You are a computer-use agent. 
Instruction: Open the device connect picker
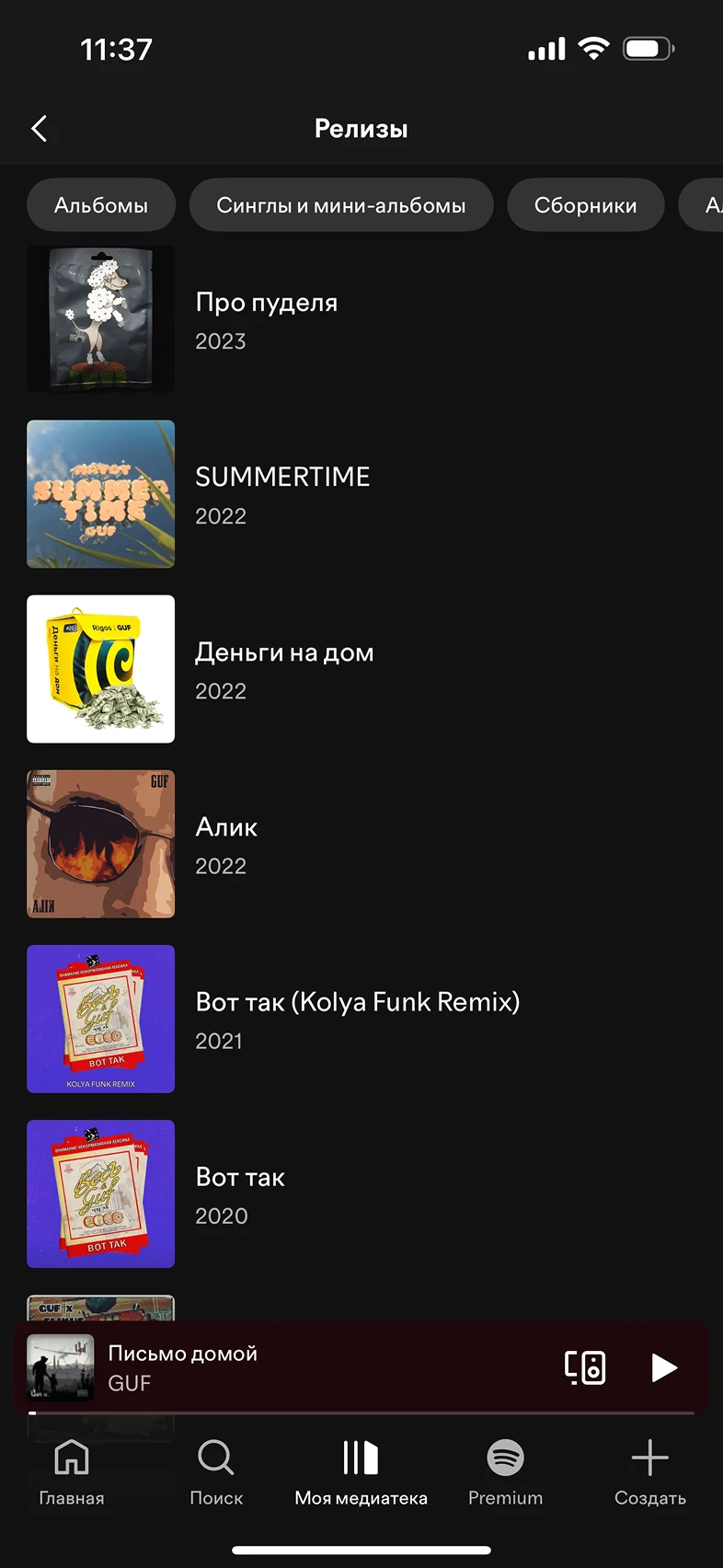coord(585,1367)
